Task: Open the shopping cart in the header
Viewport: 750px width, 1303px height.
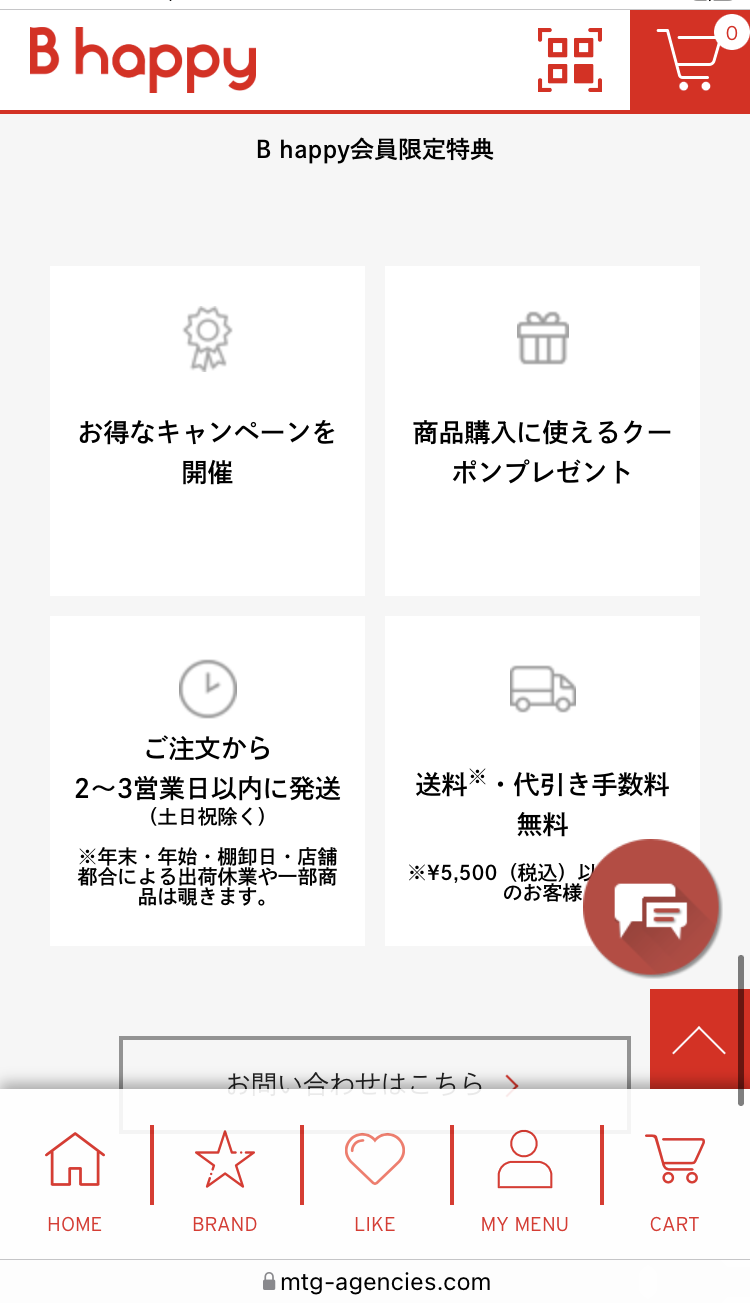Action: [x=690, y=60]
